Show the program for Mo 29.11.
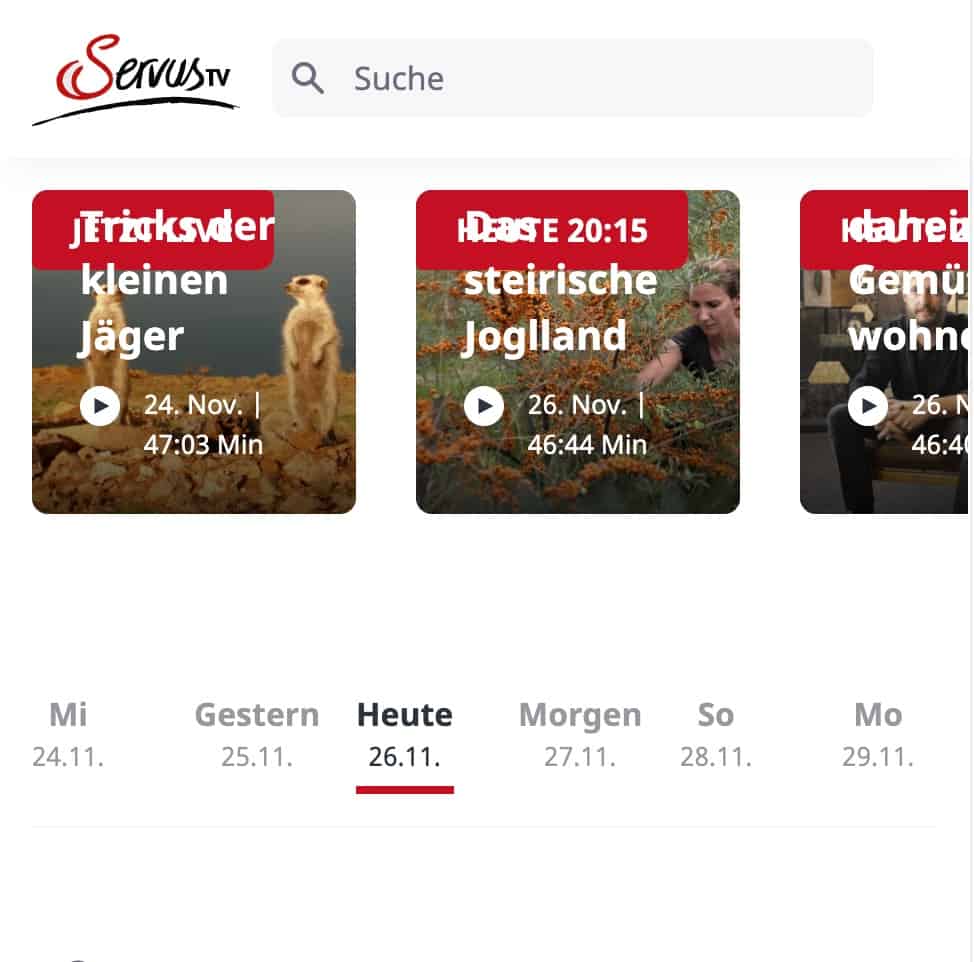The width and height of the screenshot is (974, 962). 878,734
